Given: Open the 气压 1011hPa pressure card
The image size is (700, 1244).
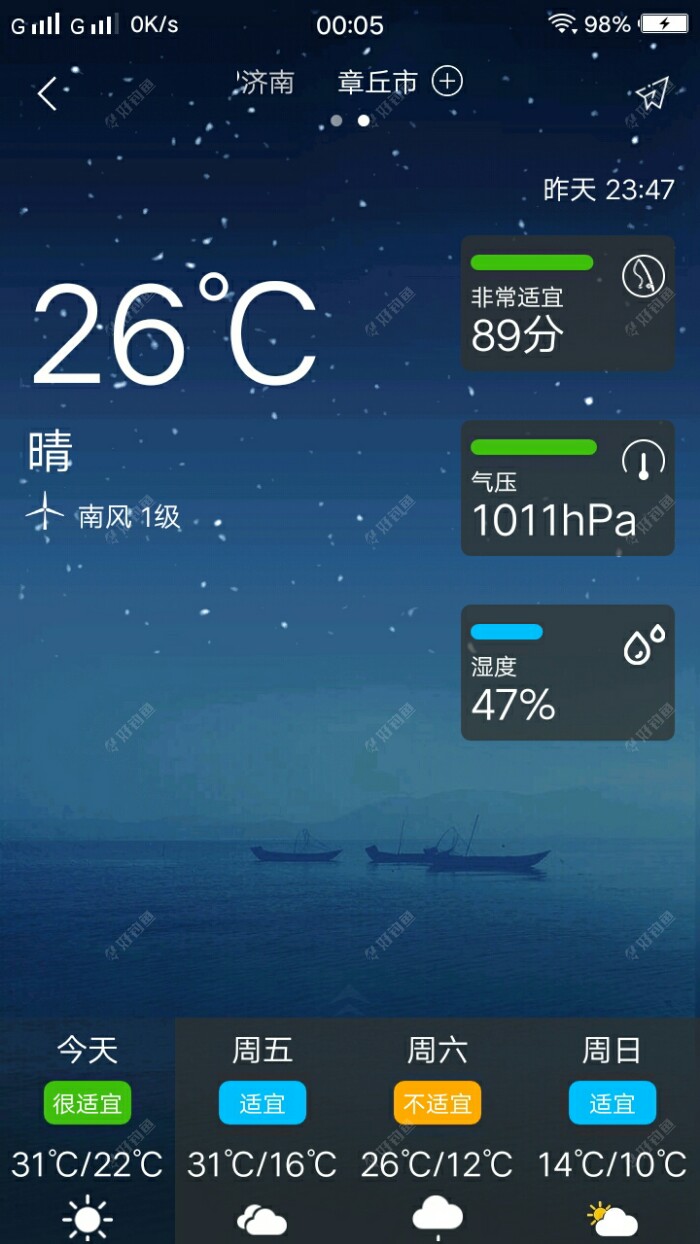Looking at the screenshot, I should (567, 488).
